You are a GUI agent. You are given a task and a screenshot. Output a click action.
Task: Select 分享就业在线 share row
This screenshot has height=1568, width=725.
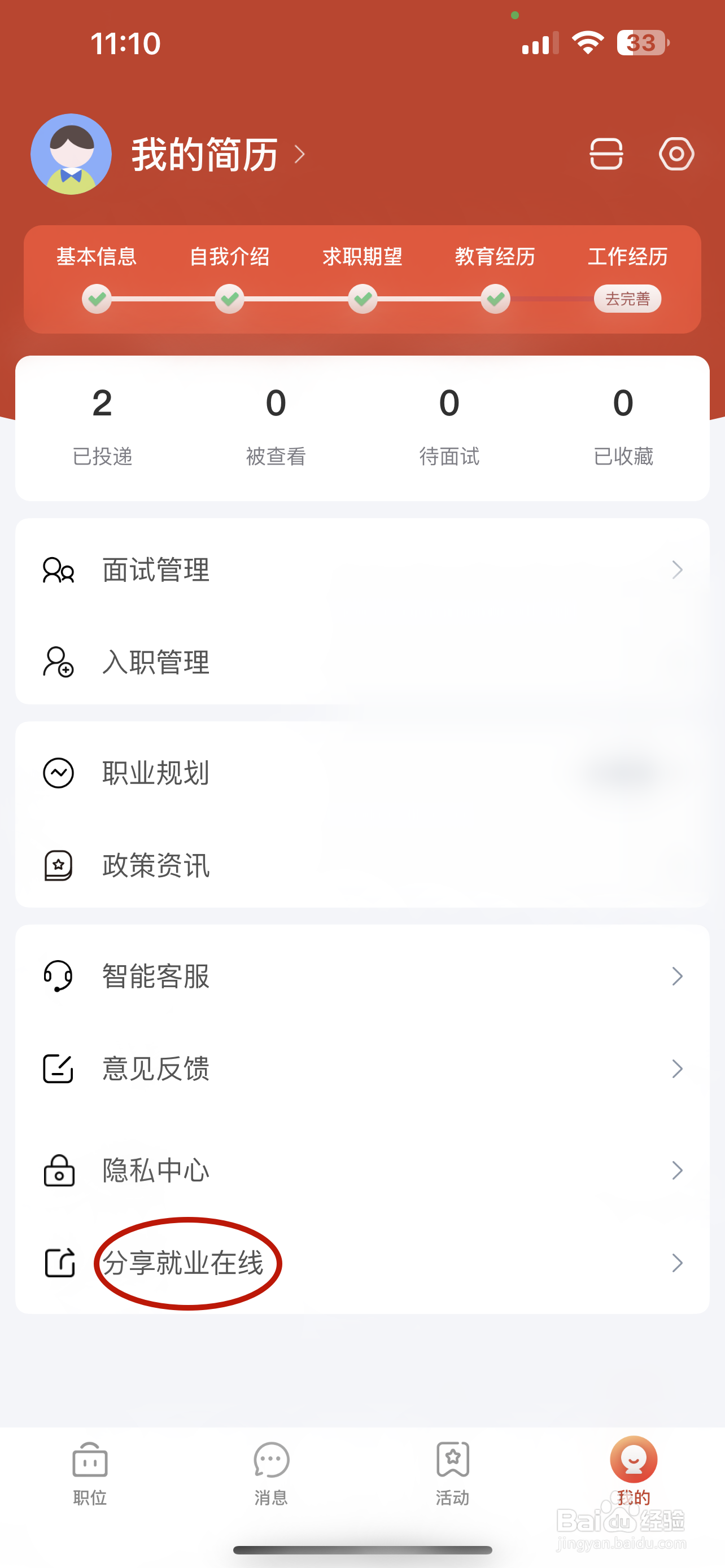362,1263
